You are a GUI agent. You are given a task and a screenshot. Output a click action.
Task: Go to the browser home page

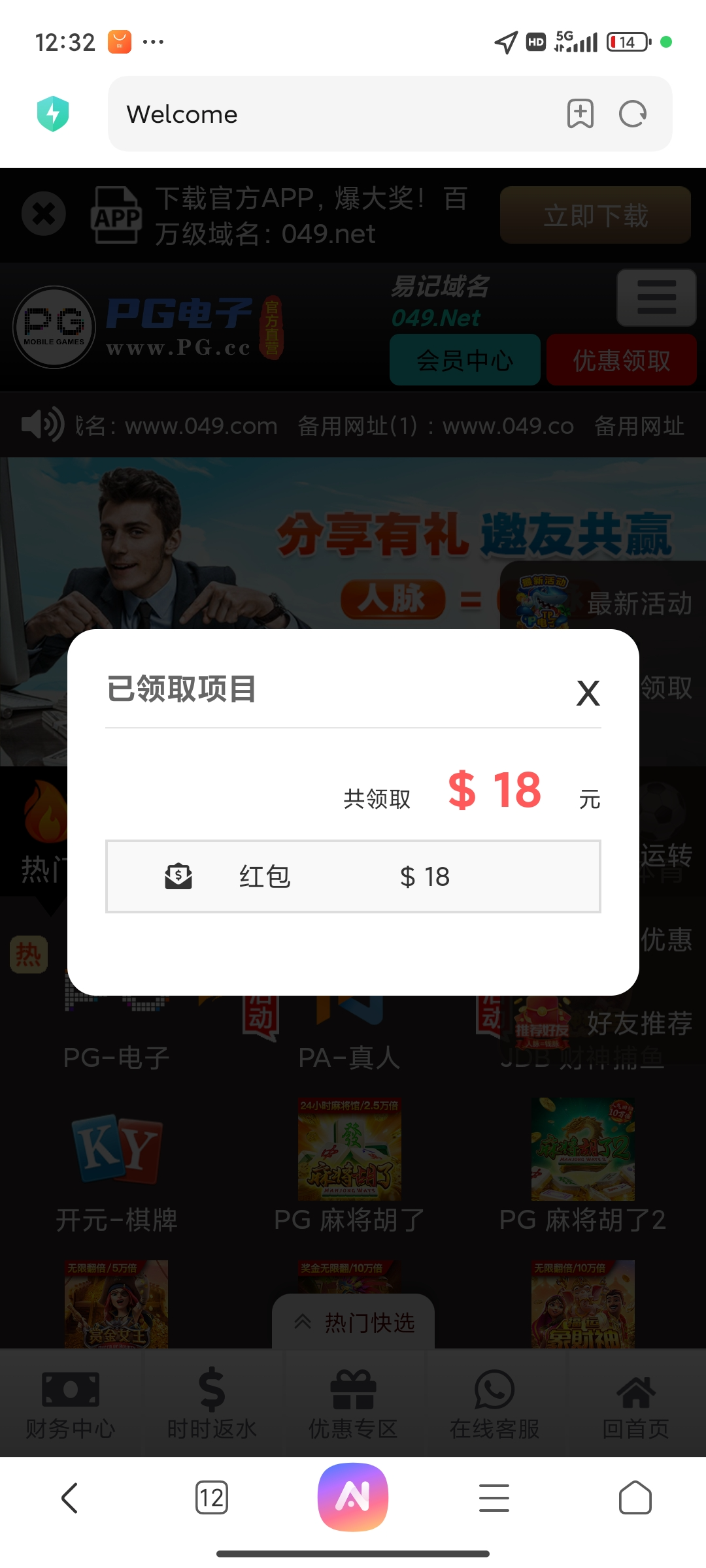[x=635, y=1497]
